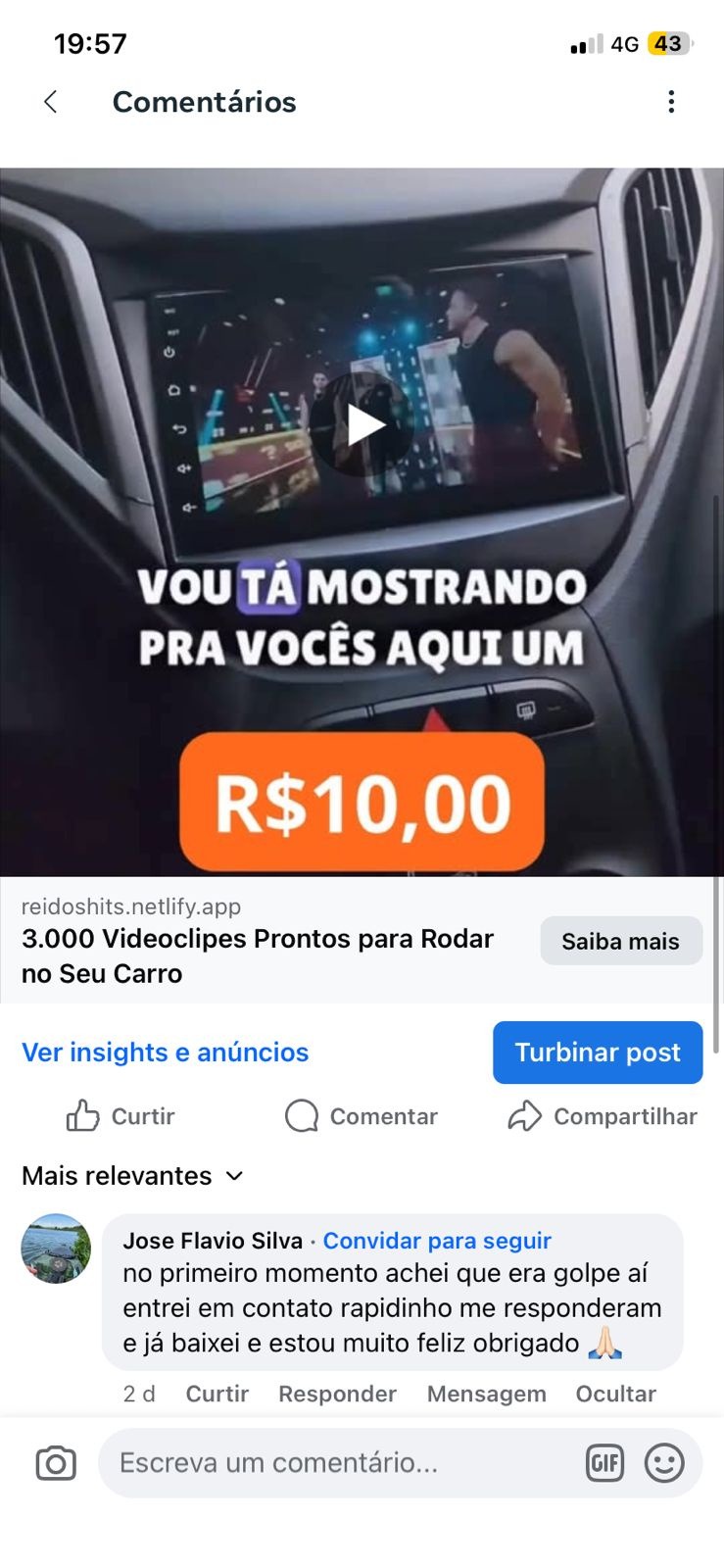Tap the Saiba mais button

620,941
